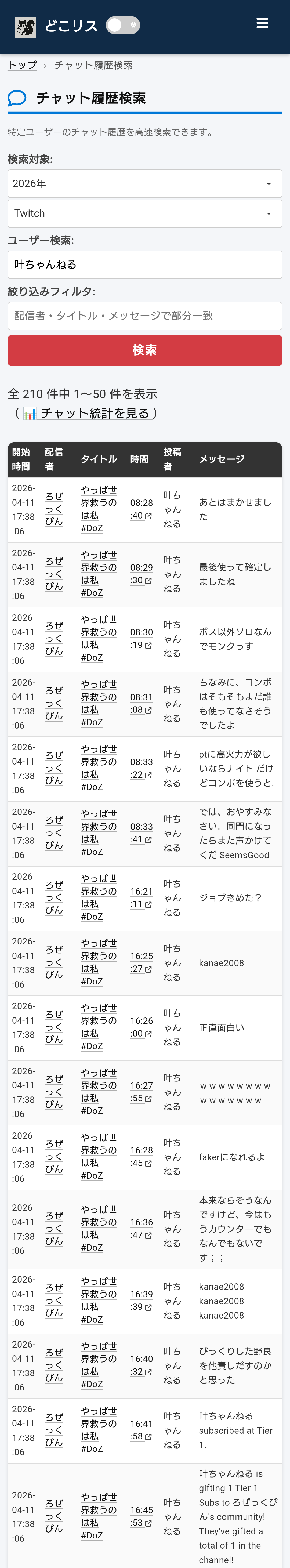Expand the 2026年 year dropdown
Image resolution: width=290 pixels, height=1568 pixels.
point(144,183)
